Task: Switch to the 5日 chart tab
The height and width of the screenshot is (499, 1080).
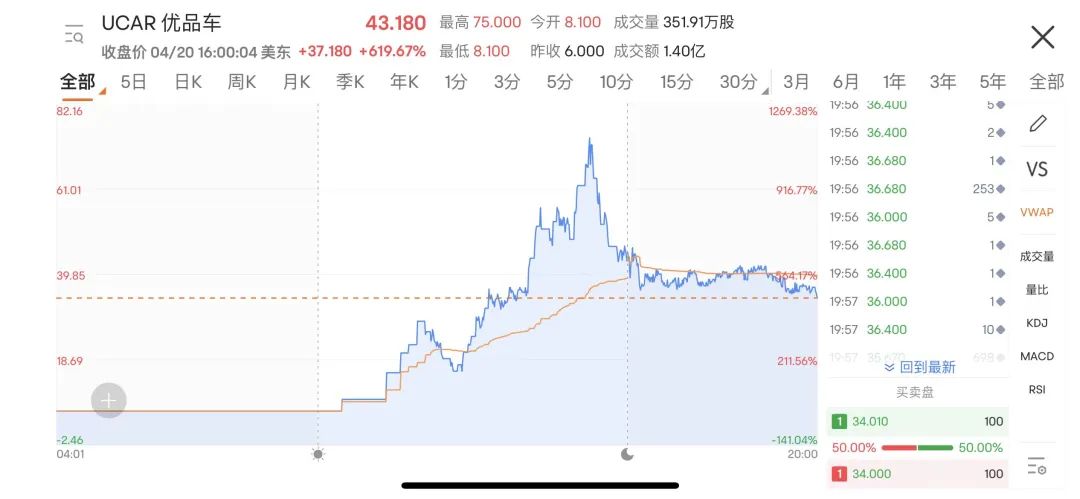Action: coord(133,82)
